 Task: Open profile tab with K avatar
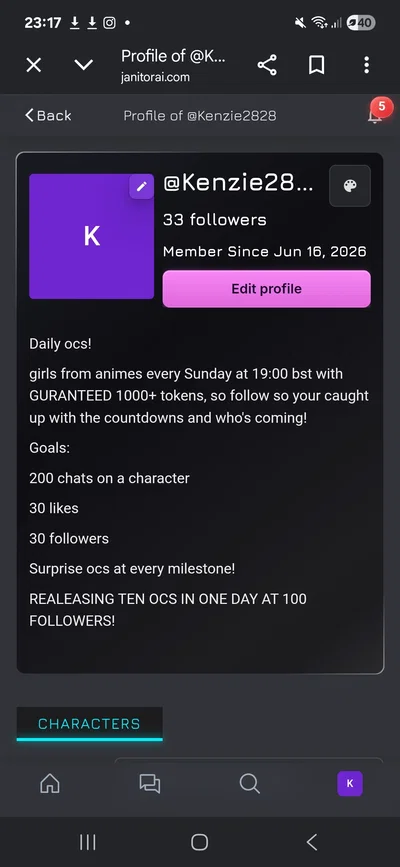350,784
